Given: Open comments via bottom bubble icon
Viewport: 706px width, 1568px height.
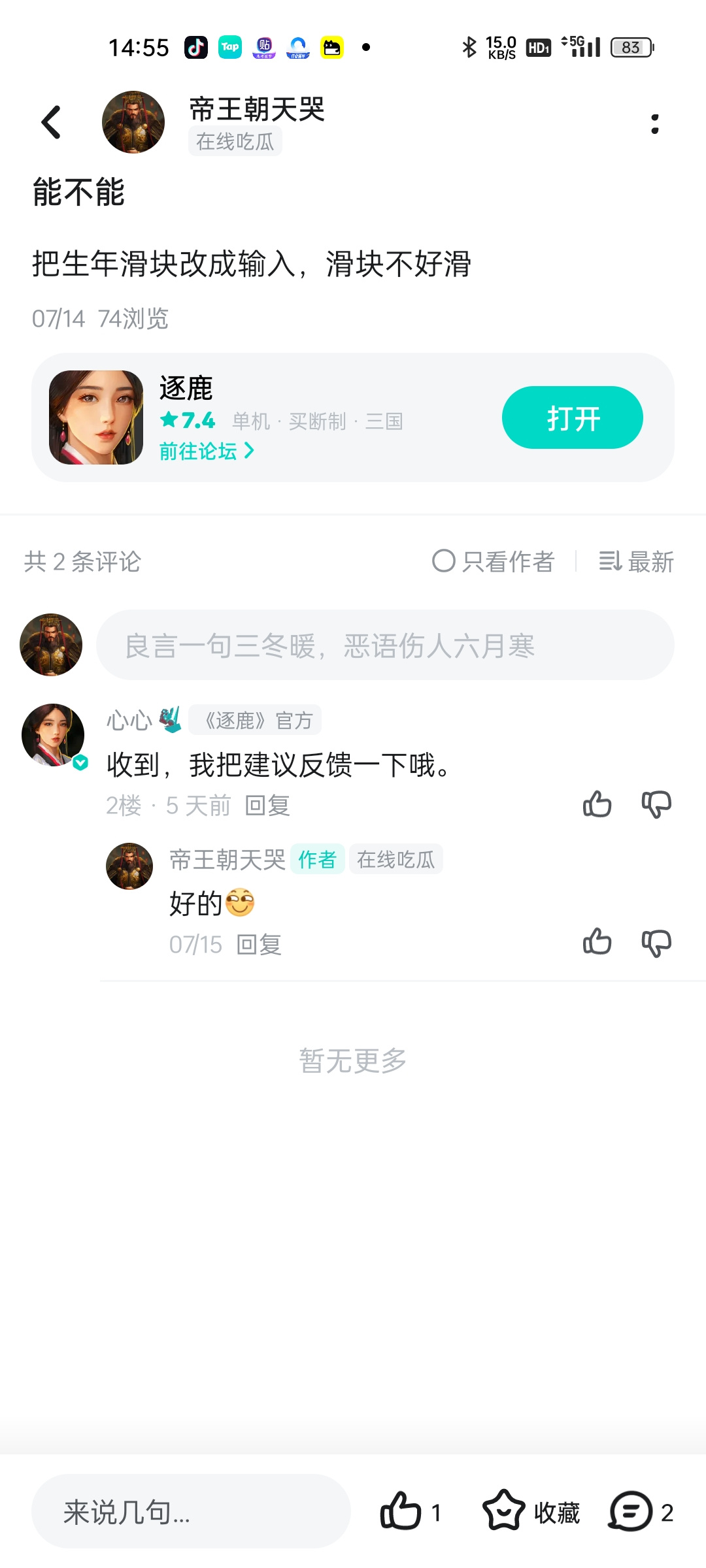Looking at the screenshot, I should click(x=641, y=1511).
